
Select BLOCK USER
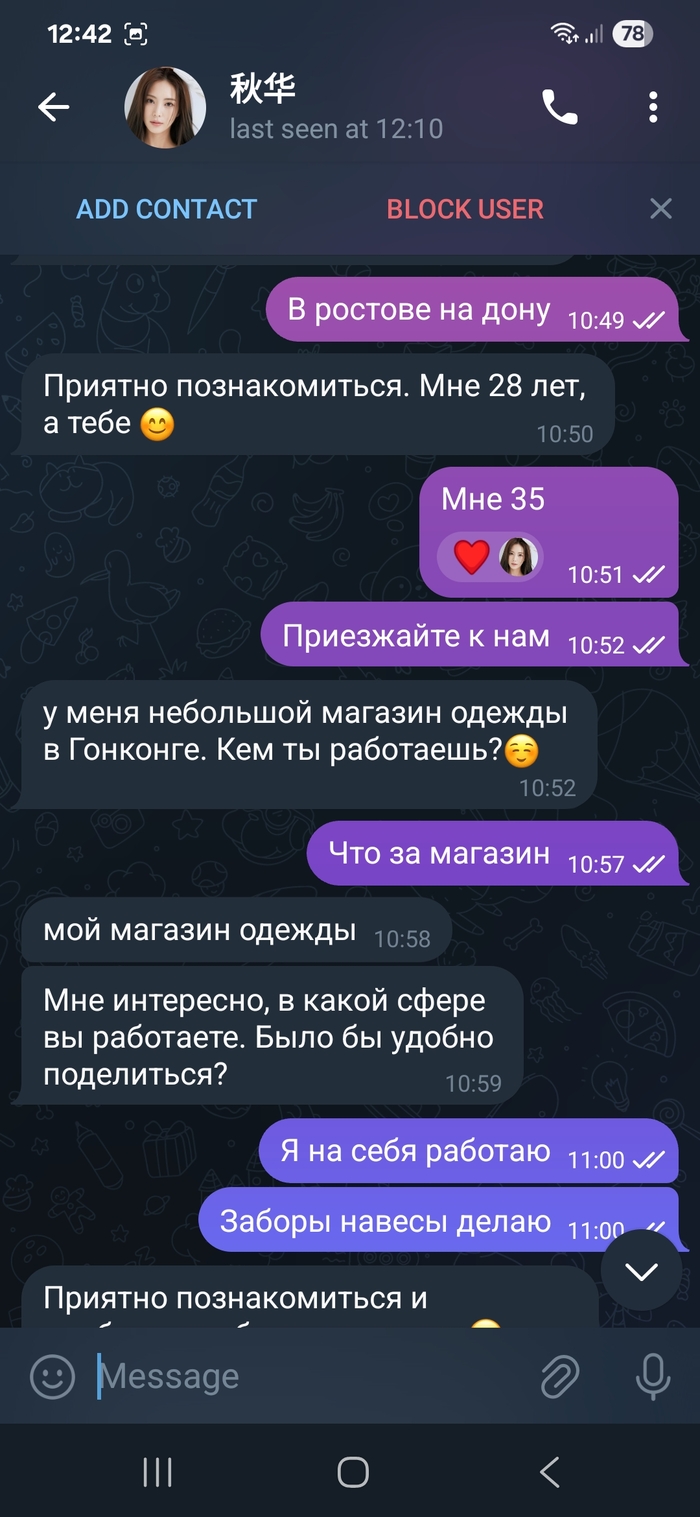465,209
